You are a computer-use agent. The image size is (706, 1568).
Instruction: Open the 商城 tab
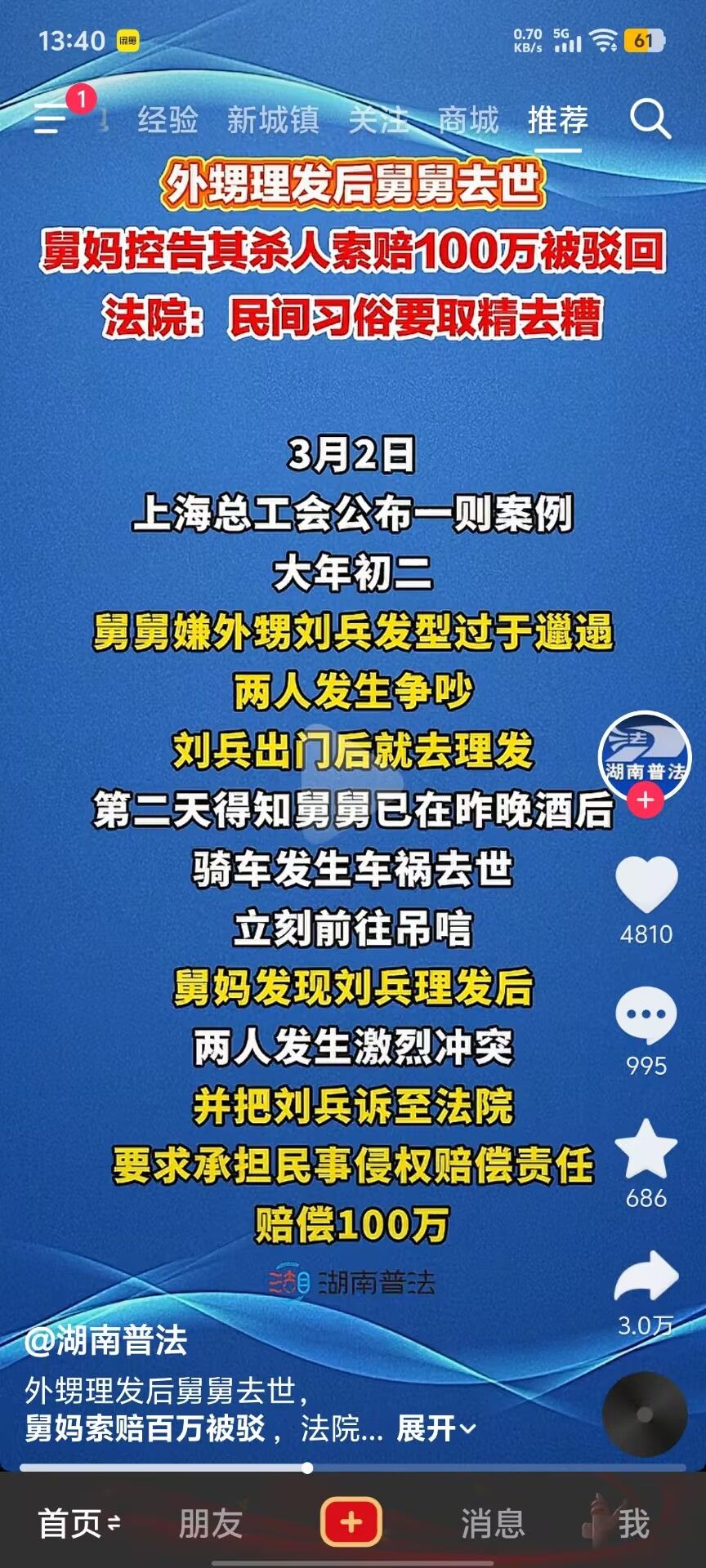468,120
